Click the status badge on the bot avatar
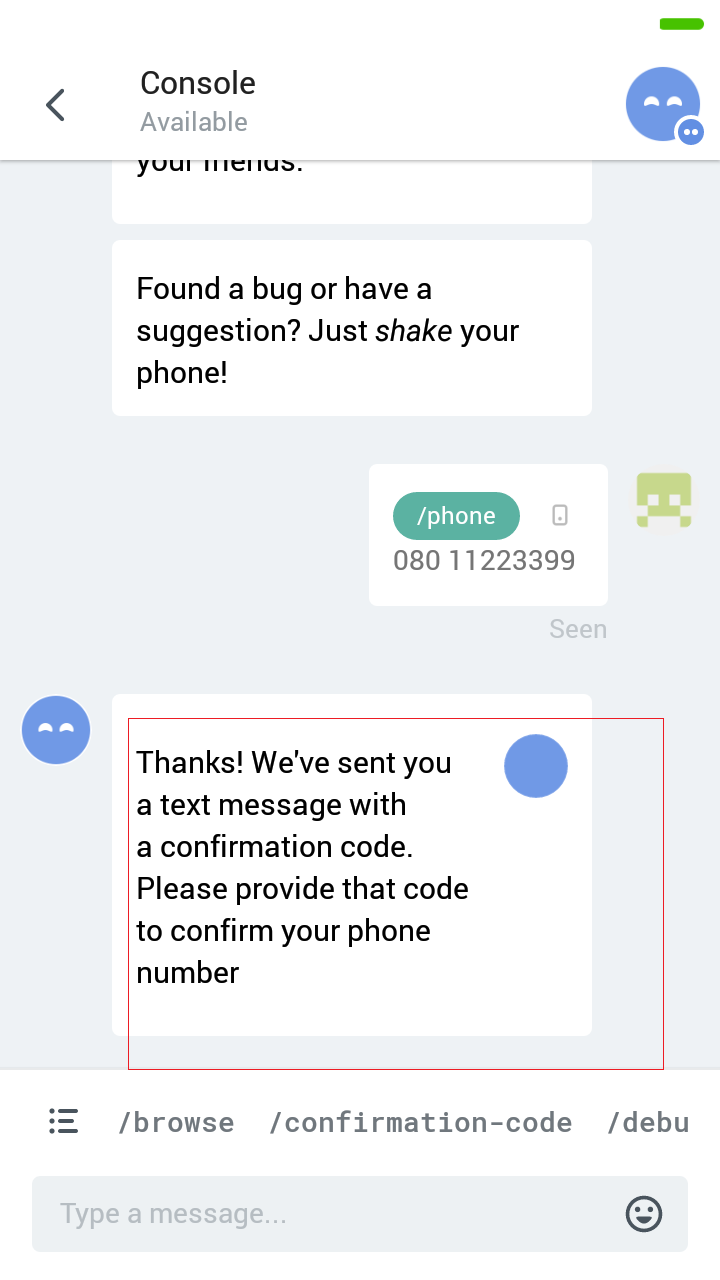 [x=690, y=131]
